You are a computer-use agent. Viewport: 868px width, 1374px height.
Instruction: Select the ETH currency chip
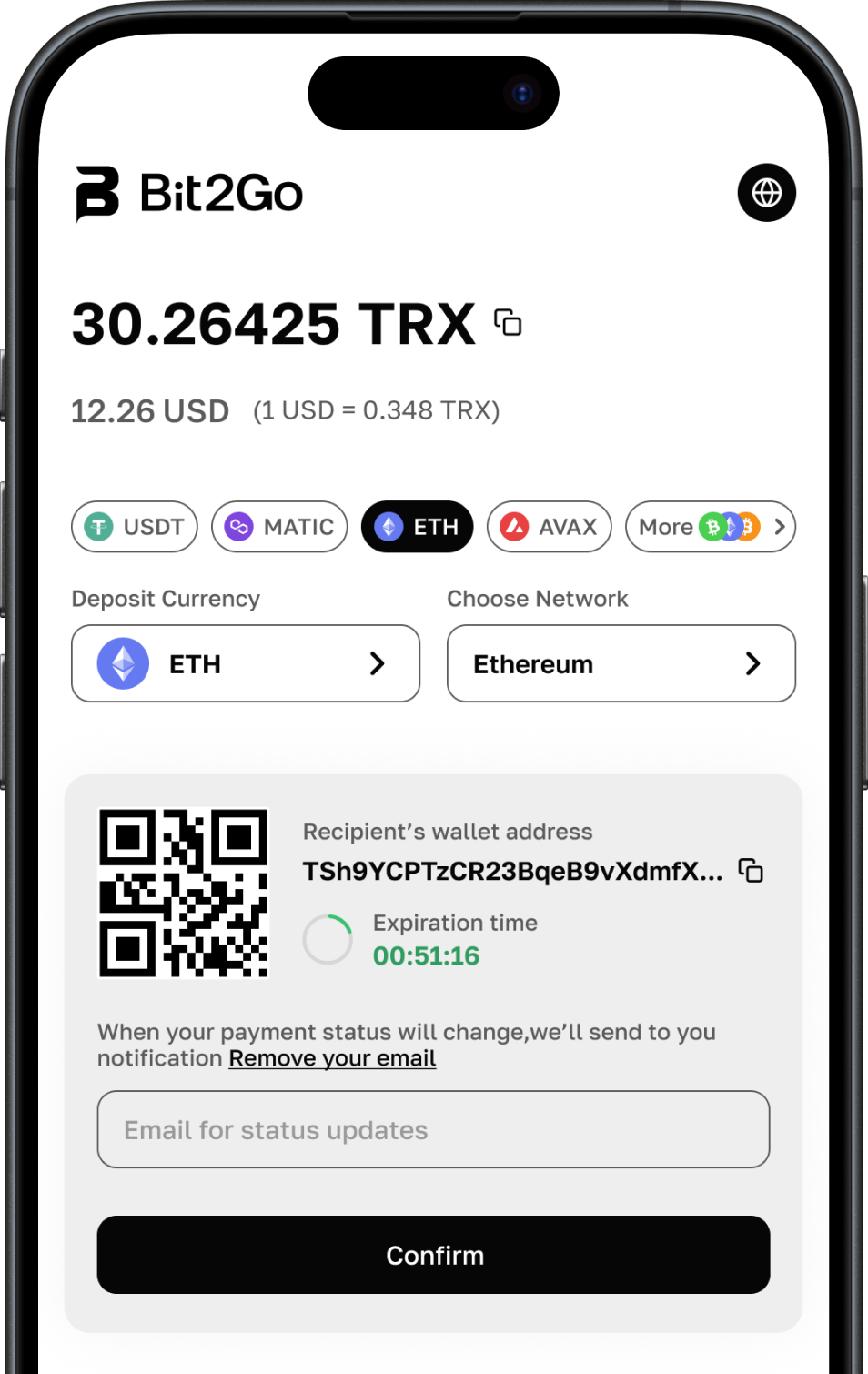click(x=417, y=527)
